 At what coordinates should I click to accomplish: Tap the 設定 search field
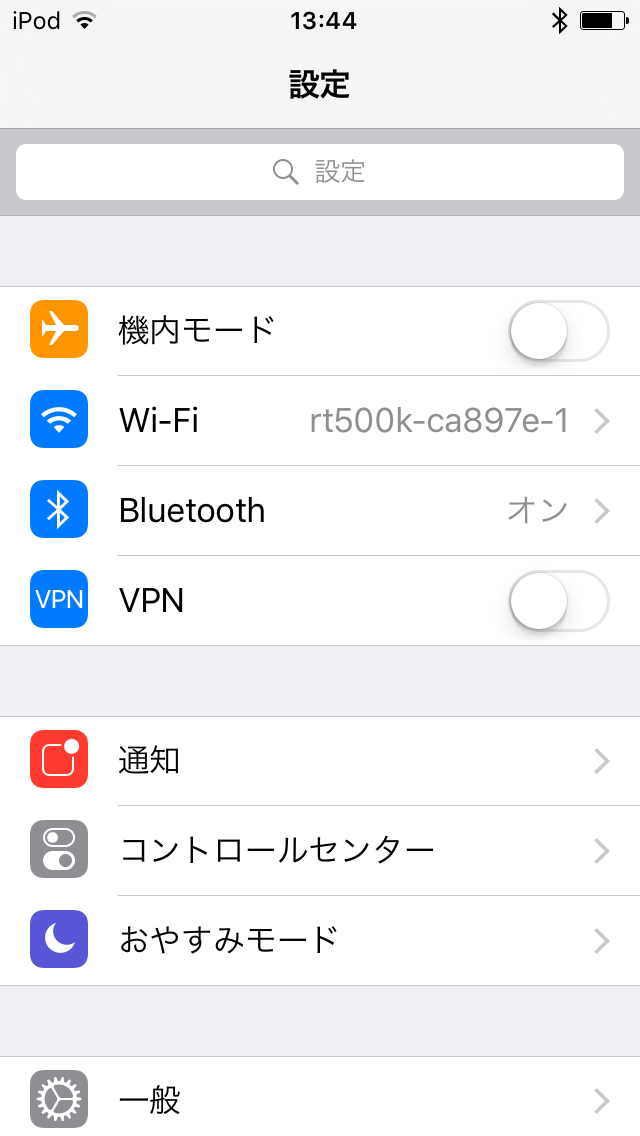tap(320, 172)
